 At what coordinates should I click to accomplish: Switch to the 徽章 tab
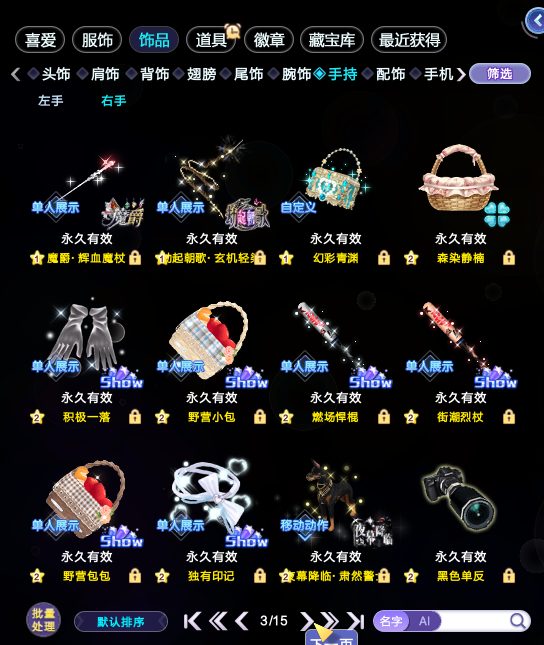[x=269, y=40]
